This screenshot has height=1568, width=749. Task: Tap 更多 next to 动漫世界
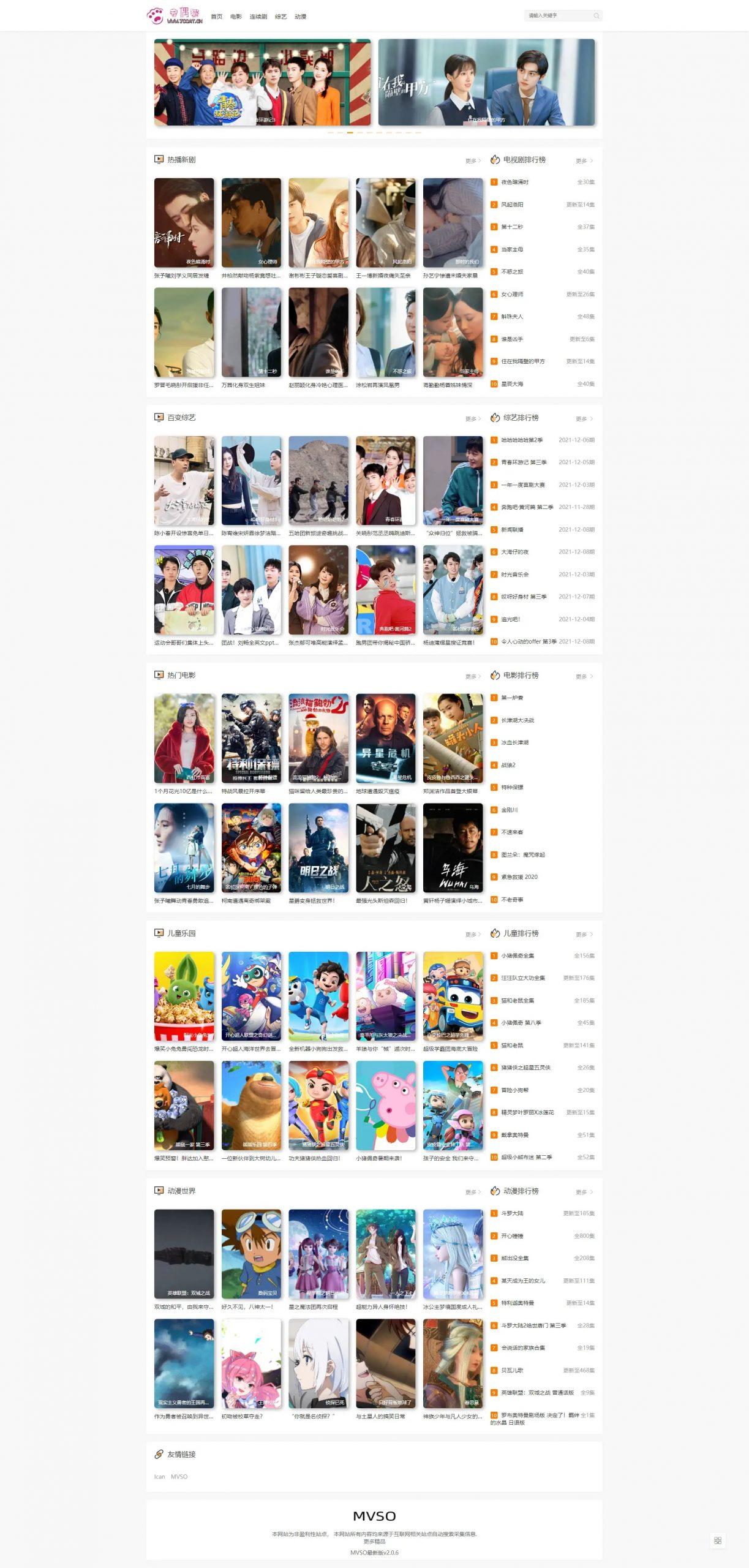pos(472,1192)
